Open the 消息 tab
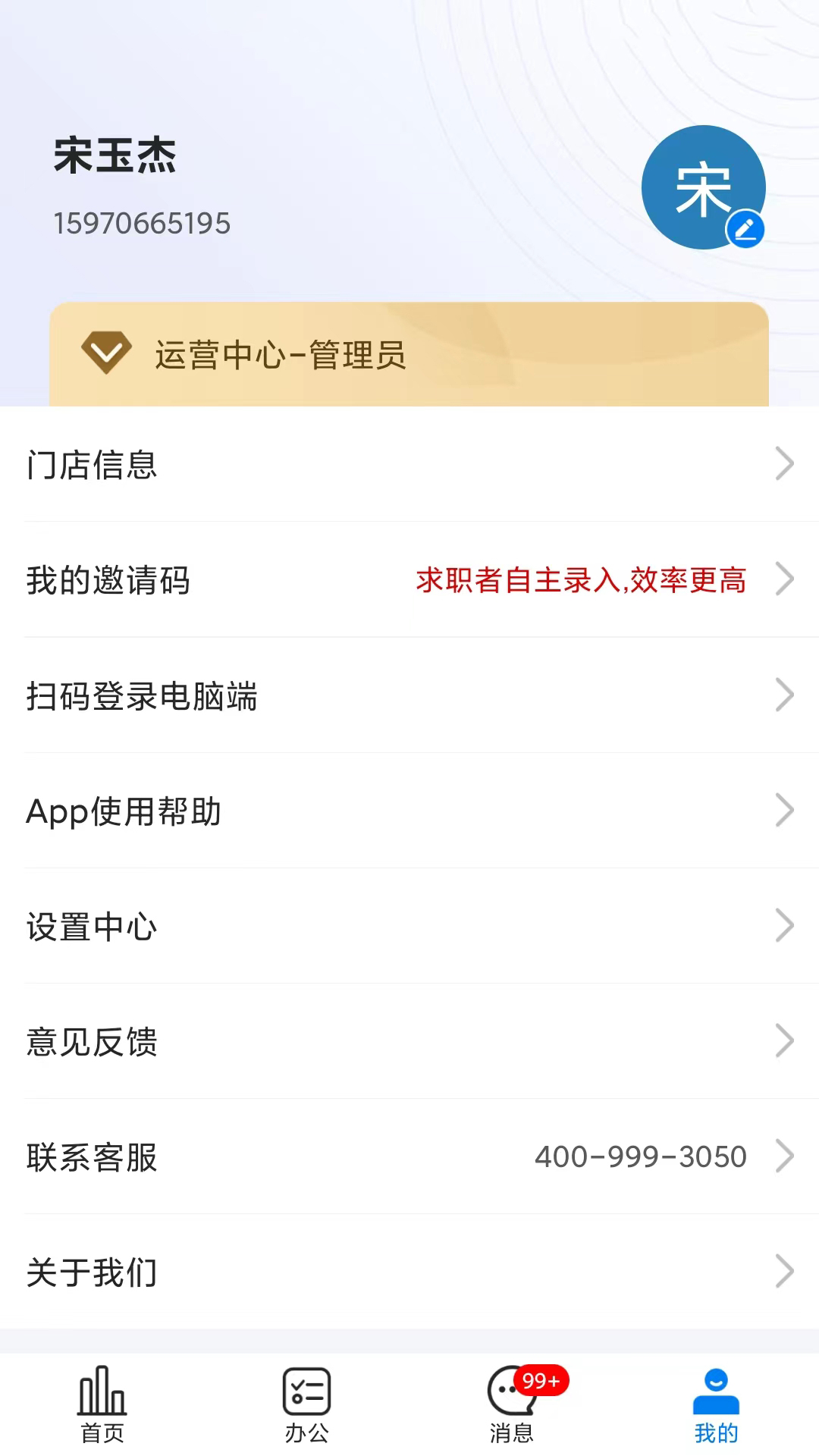 click(512, 1405)
